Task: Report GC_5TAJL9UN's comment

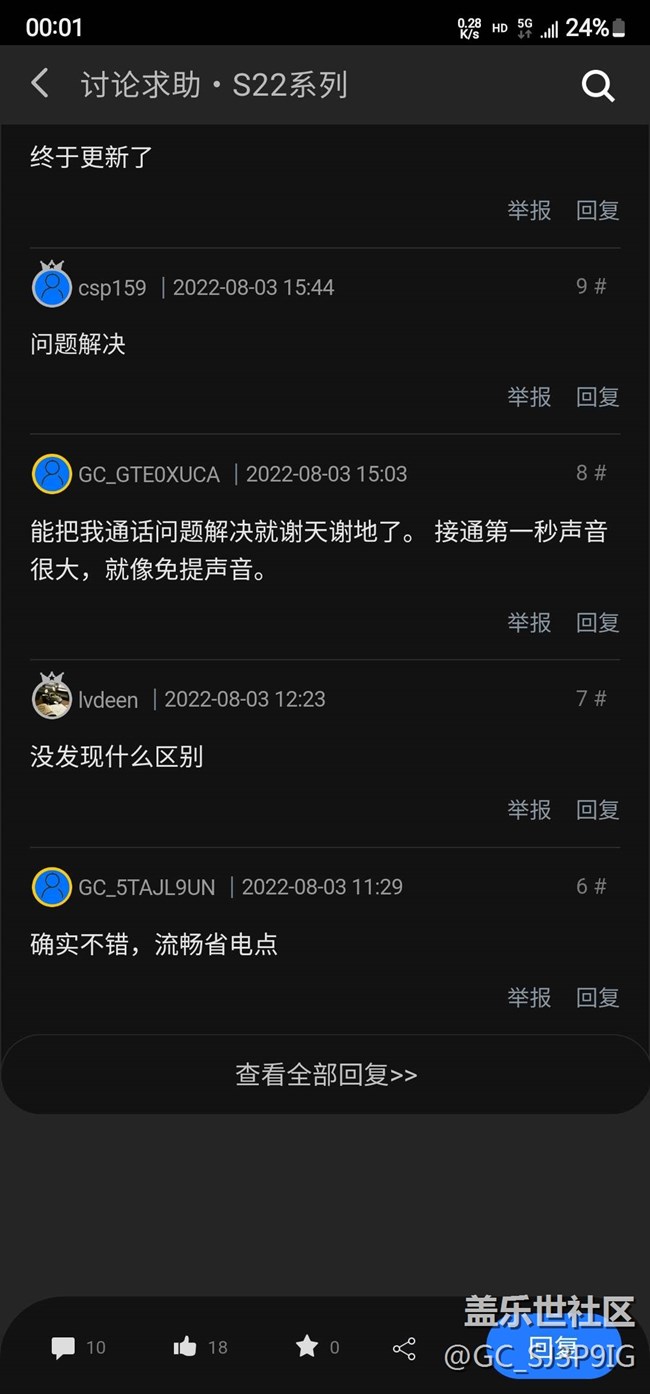Action: coord(529,997)
